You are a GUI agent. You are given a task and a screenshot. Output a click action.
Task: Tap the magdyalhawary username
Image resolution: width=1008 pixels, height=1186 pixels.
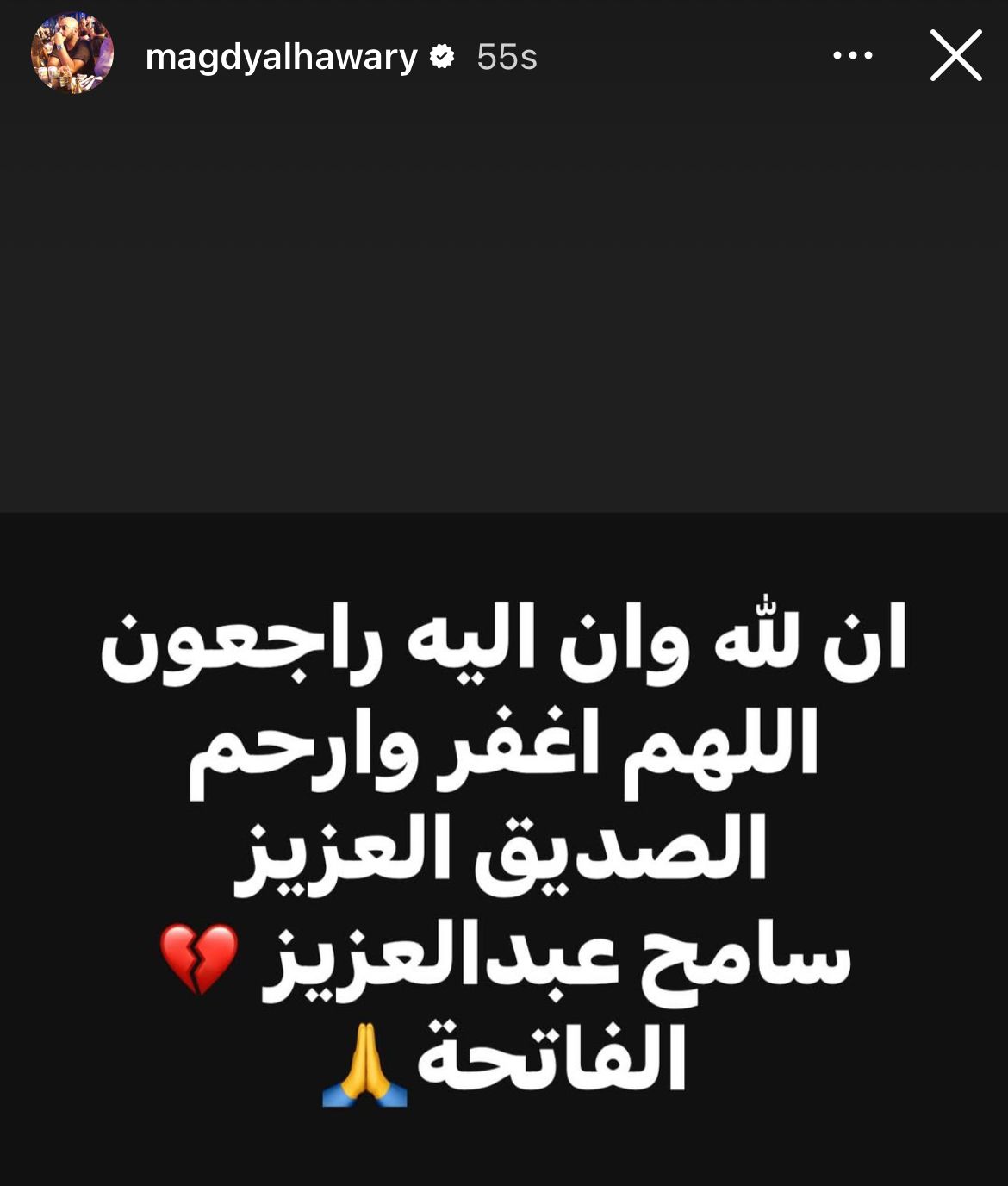click(281, 57)
